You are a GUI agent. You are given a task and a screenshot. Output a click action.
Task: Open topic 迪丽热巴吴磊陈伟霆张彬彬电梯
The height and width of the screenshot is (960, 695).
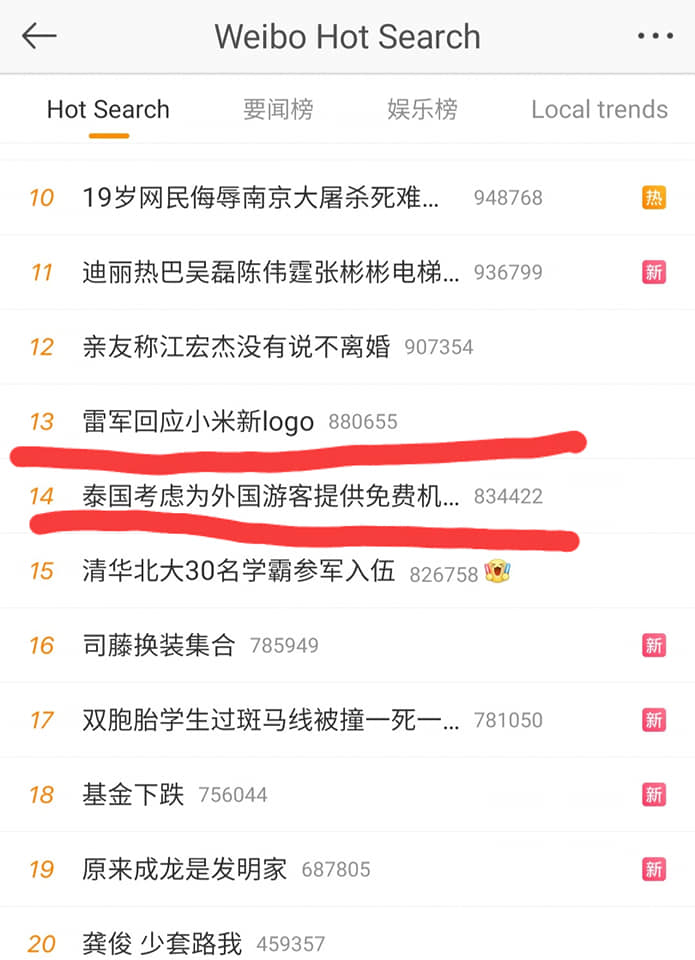click(x=271, y=272)
